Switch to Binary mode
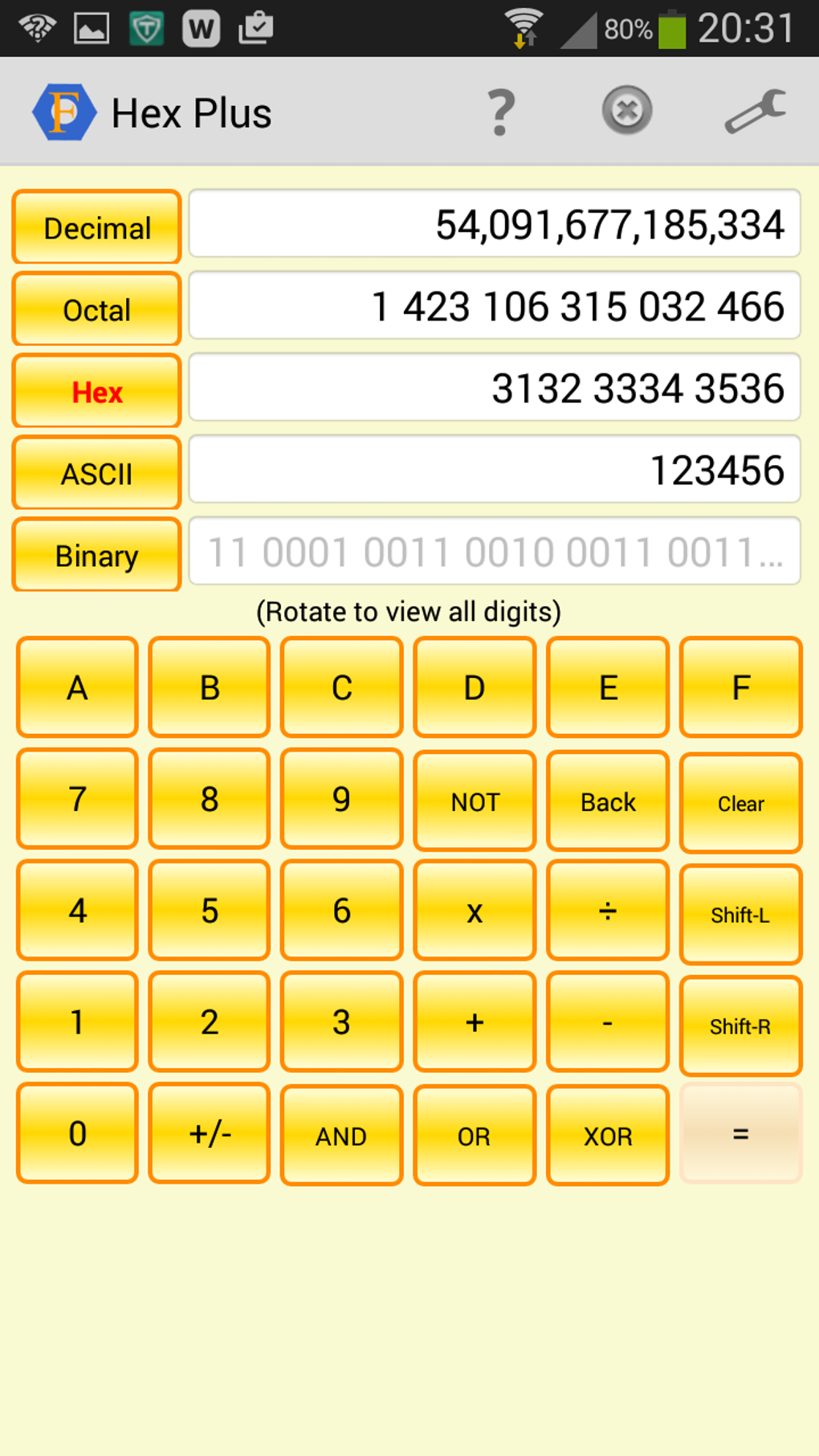 (96, 555)
